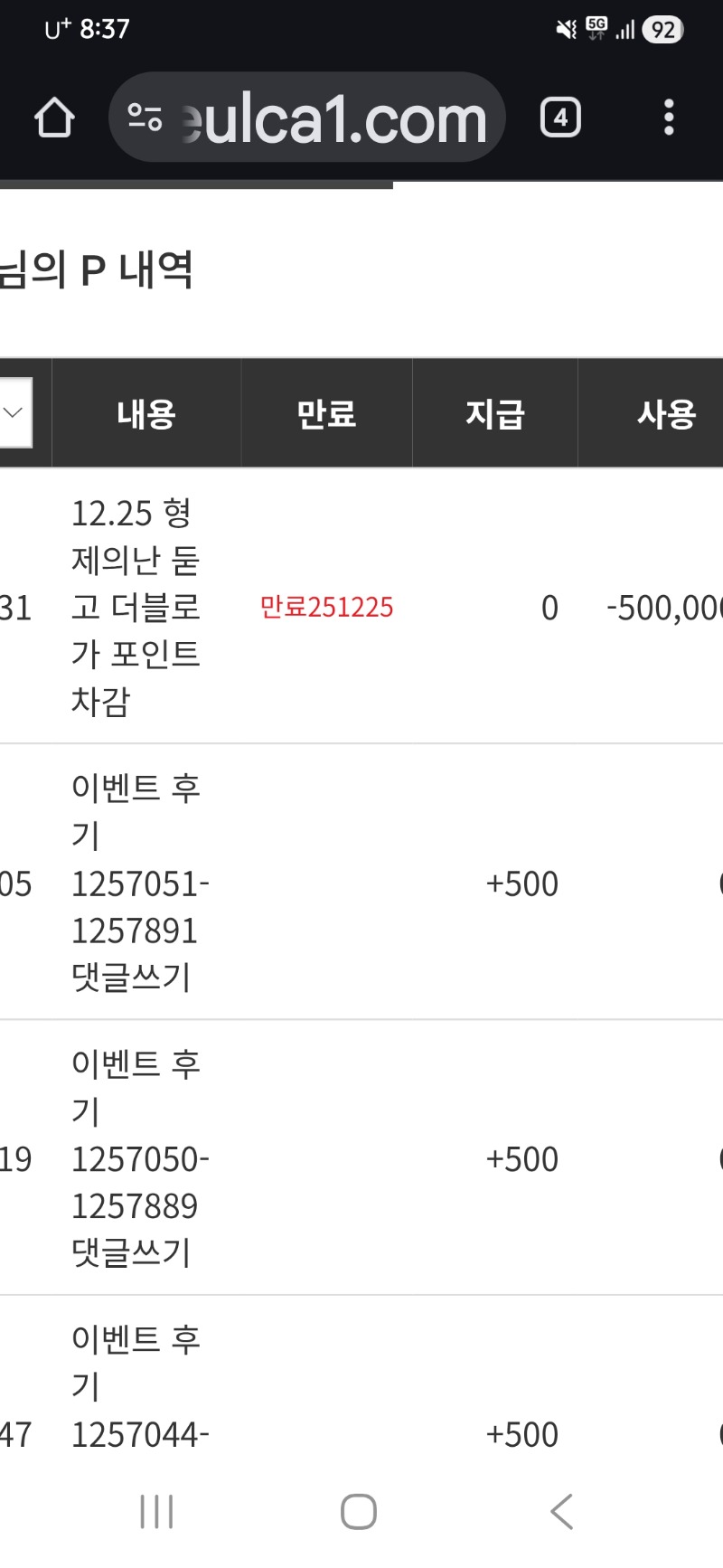Viewport: 723px width, 1568px height.
Task: Open the system recent apps view
Action: [x=156, y=1511]
